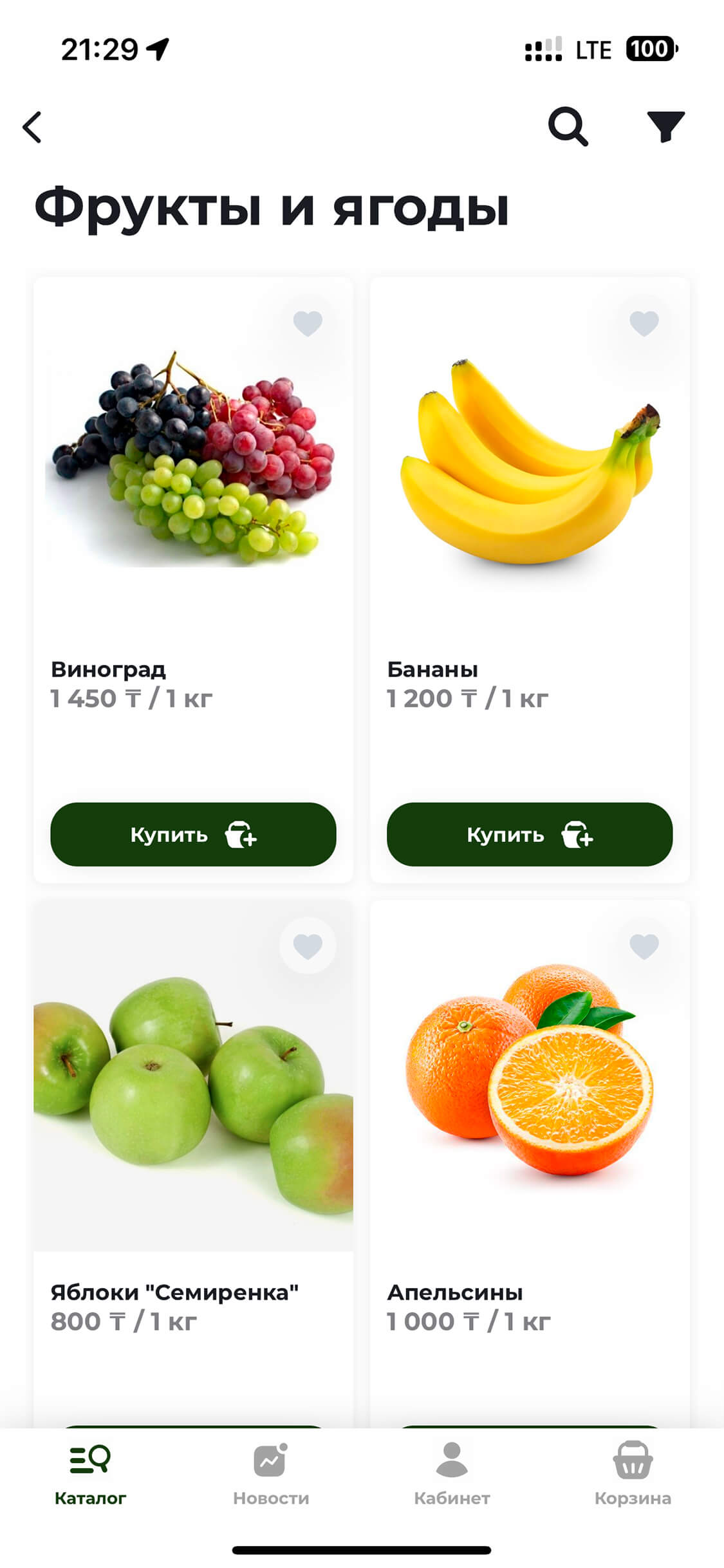Open the search magnifier icon

568,127
